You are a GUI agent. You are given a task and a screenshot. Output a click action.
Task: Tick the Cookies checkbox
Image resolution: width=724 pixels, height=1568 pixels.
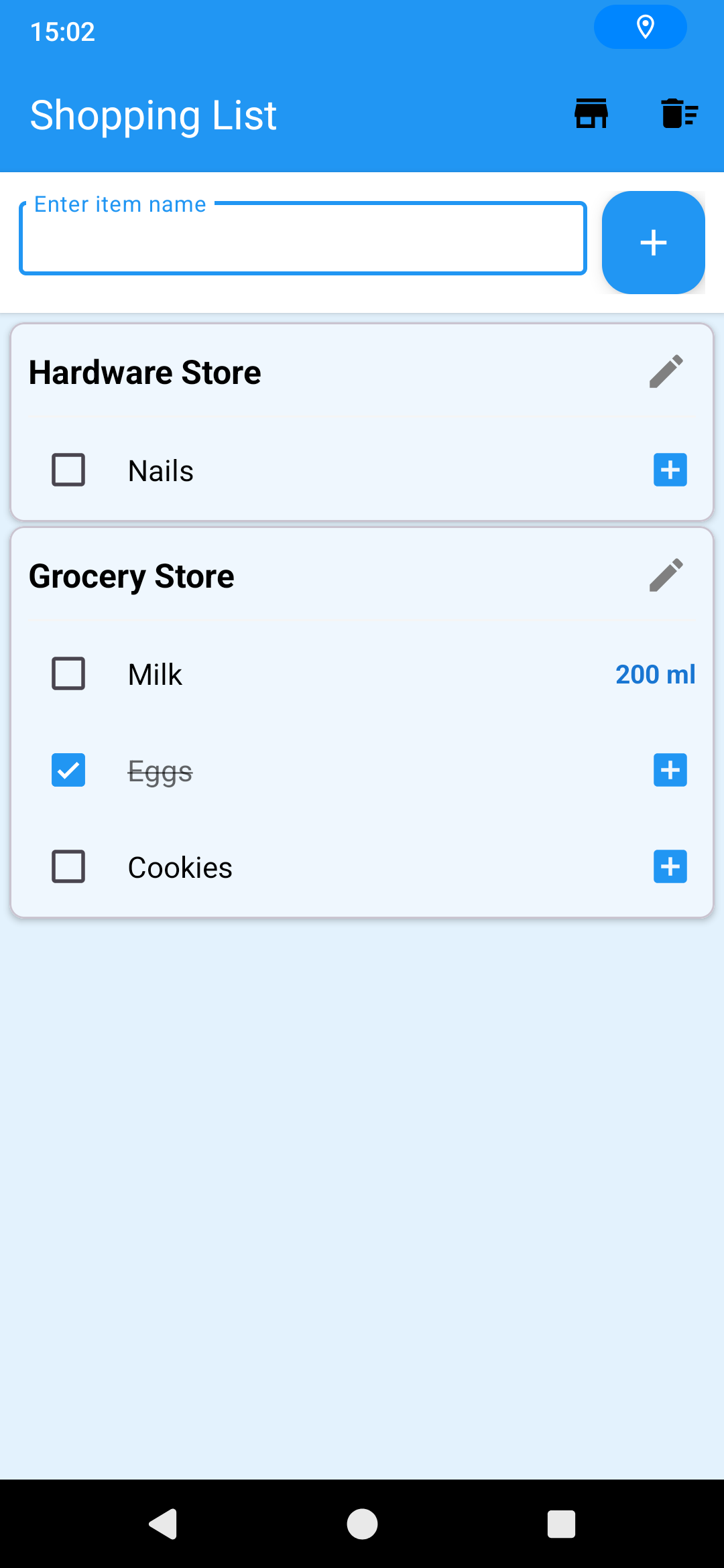coord(68,866)
